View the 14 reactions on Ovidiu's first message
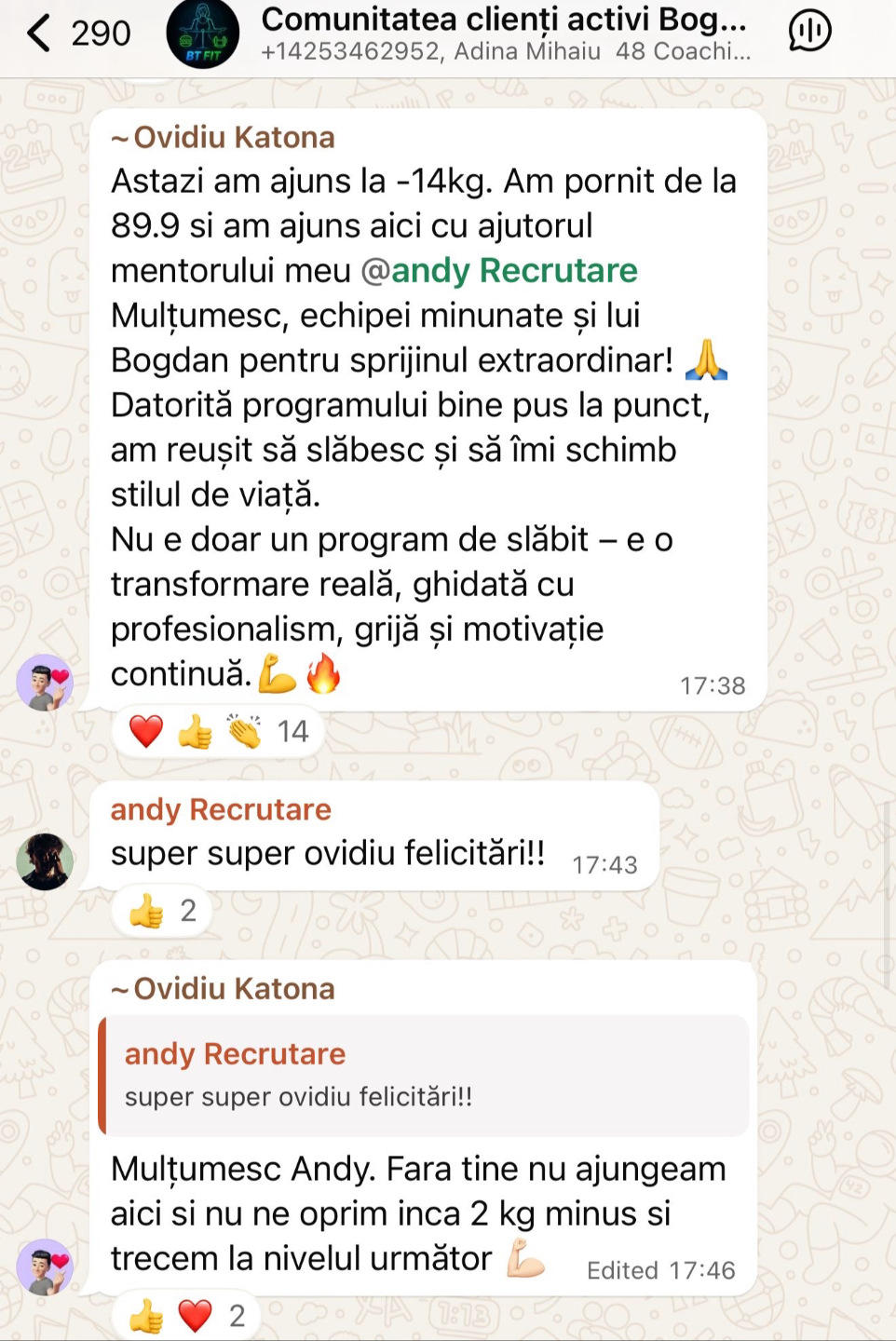This screenshot has height=1341, width=896. point(218,732)
